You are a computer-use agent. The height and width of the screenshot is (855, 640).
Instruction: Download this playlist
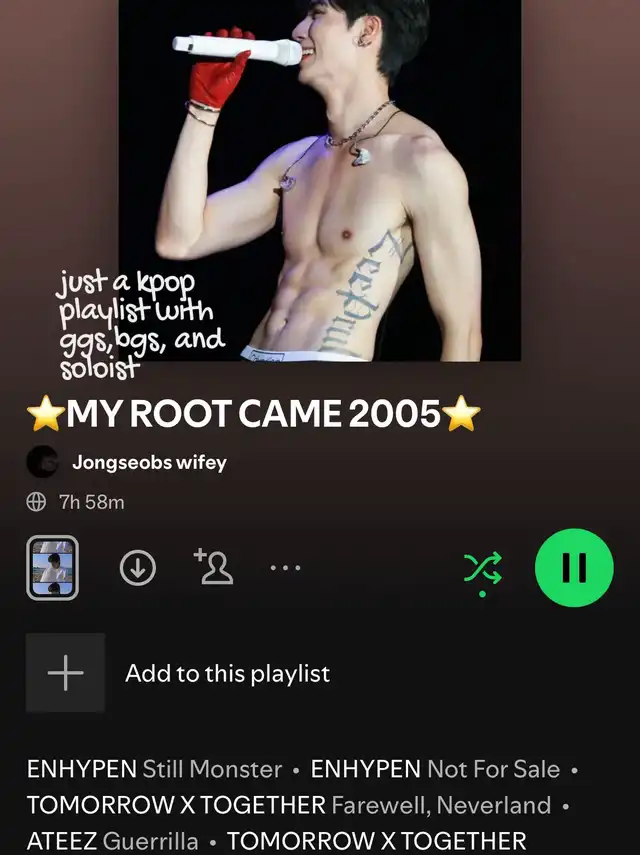138,568
